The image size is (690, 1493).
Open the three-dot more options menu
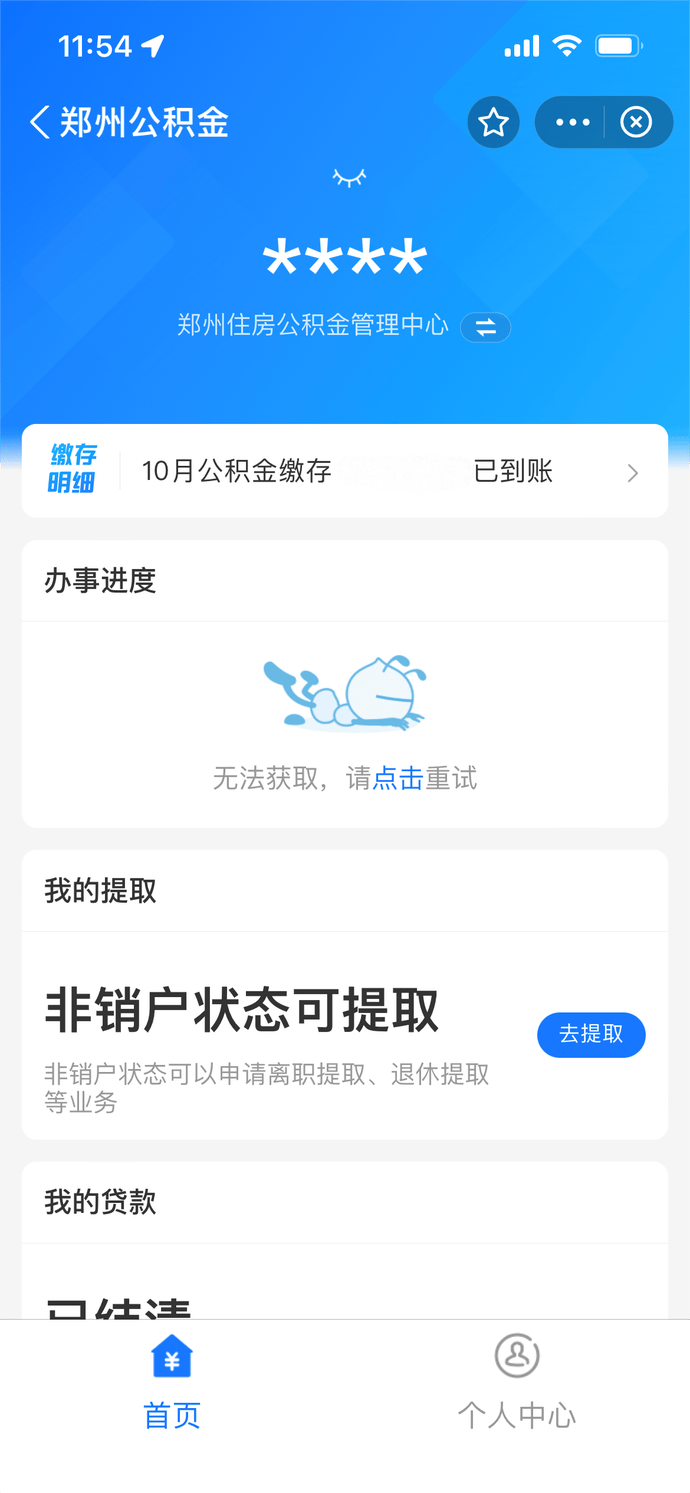572,123
